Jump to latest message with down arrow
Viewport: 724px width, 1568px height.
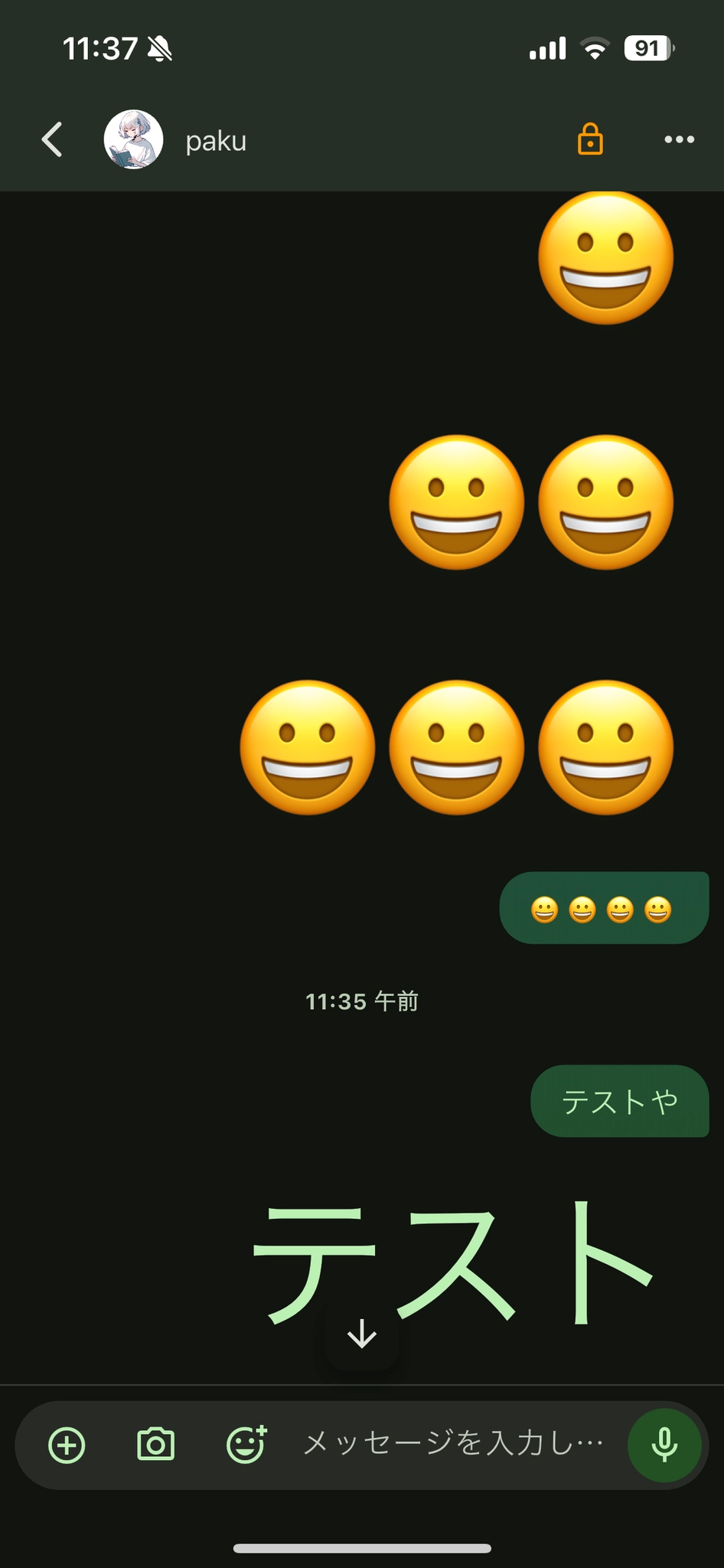362,1334
